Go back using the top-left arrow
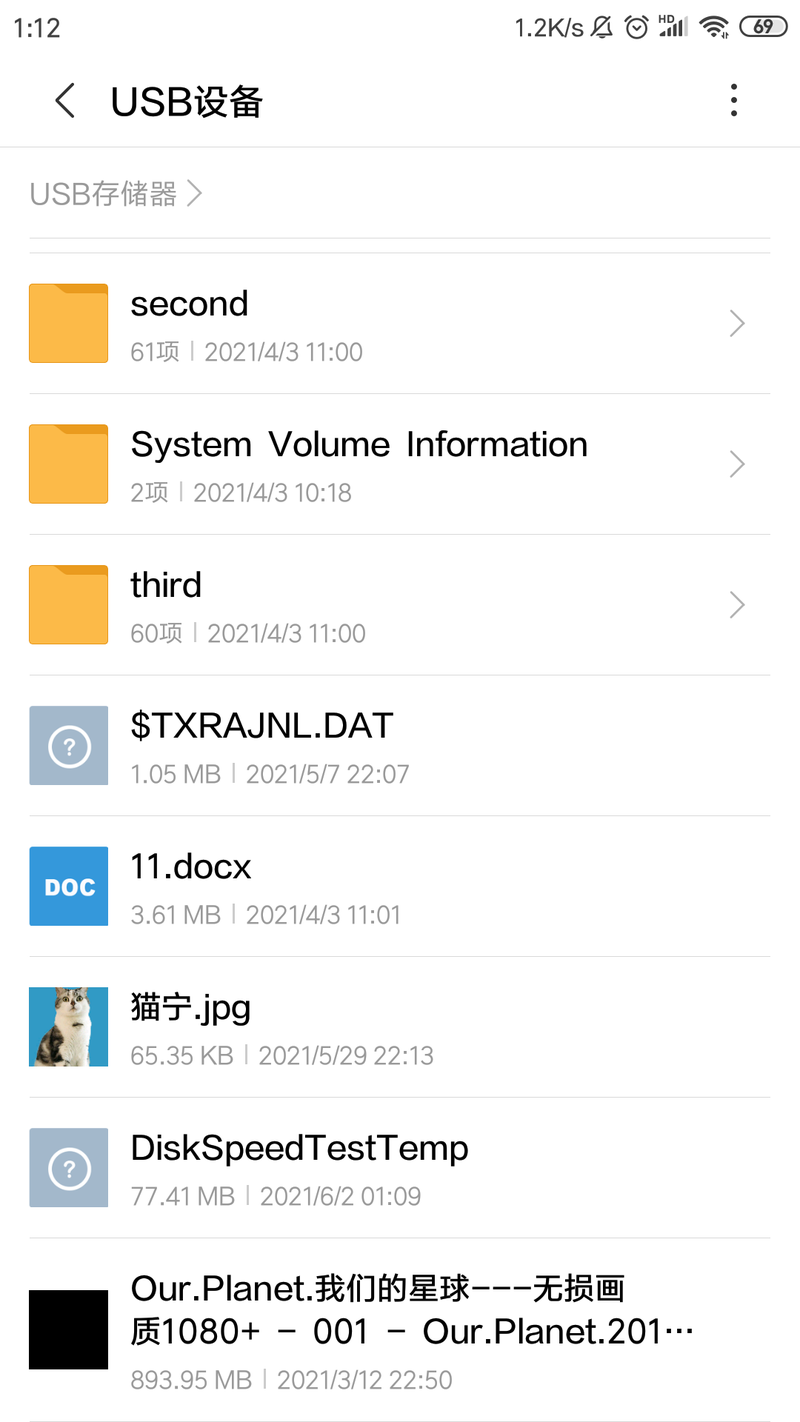The width and height of the screenshot is (800, 1422). coord(65,101)
